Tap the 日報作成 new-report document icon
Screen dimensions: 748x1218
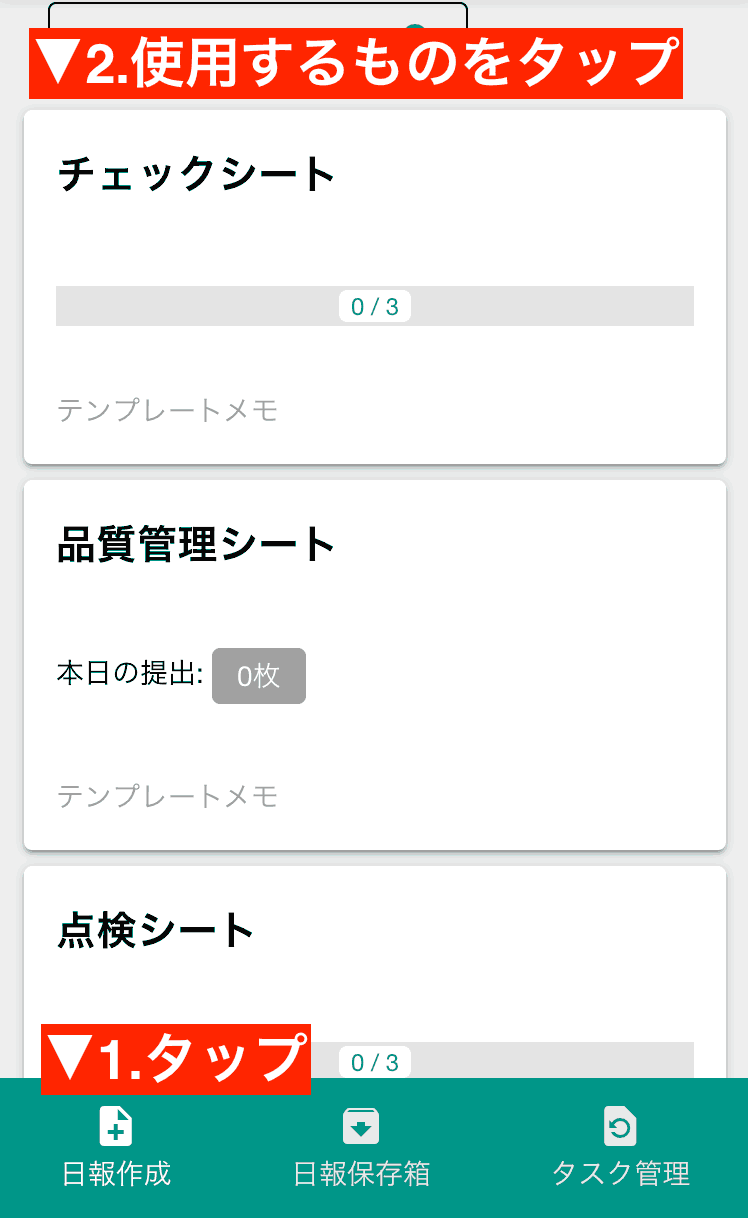(116, 1126)
